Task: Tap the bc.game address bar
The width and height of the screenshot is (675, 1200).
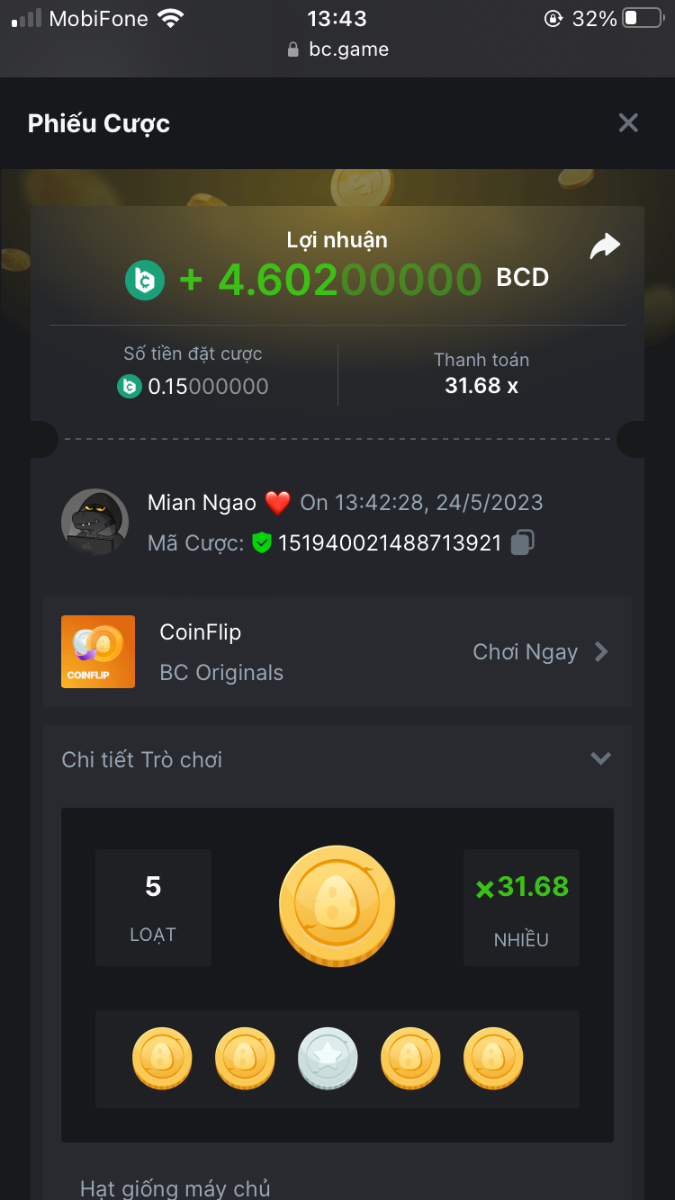Action: tap(337, 49)
